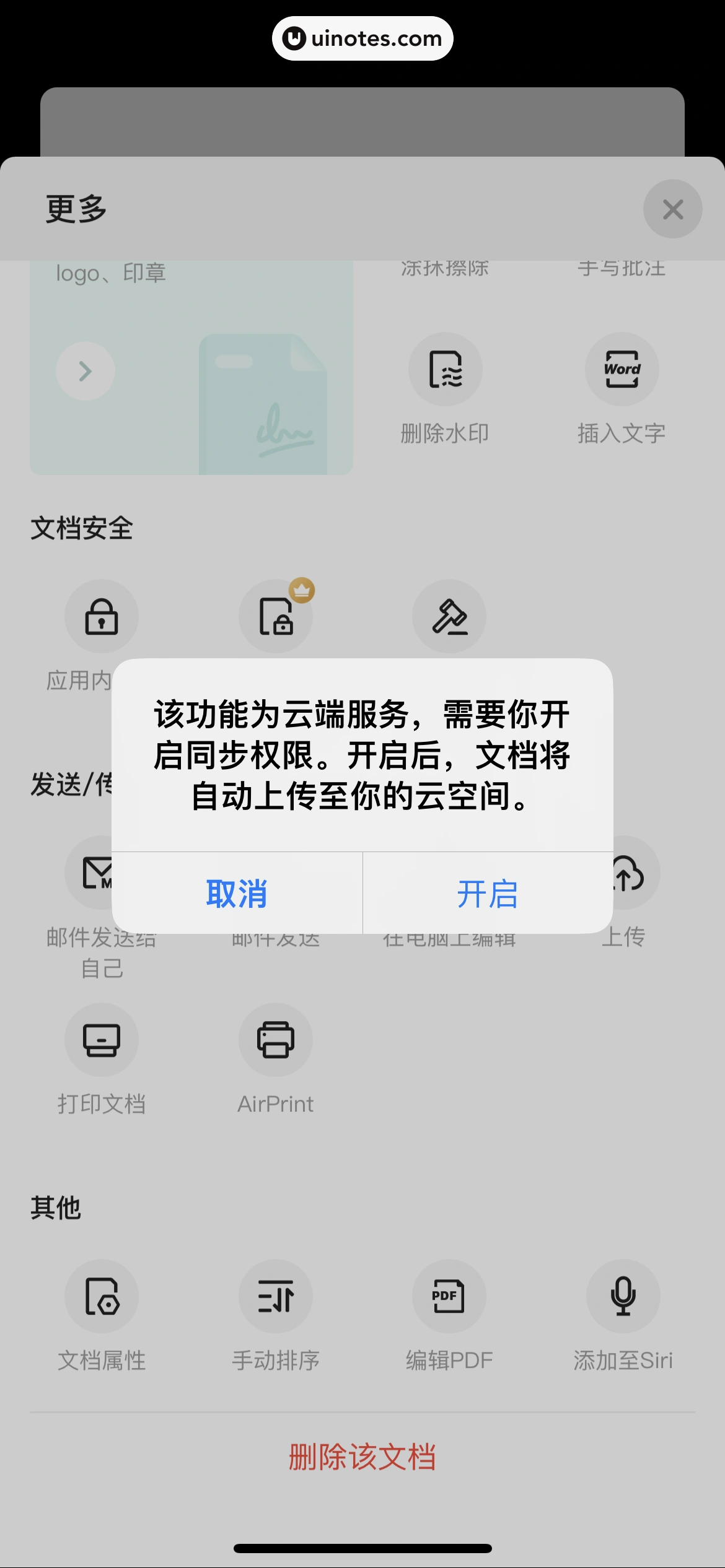This screenshot has width=725, height=1568.
Task: Tap 添加至Siri microphone
Action: pos(623,1296)
